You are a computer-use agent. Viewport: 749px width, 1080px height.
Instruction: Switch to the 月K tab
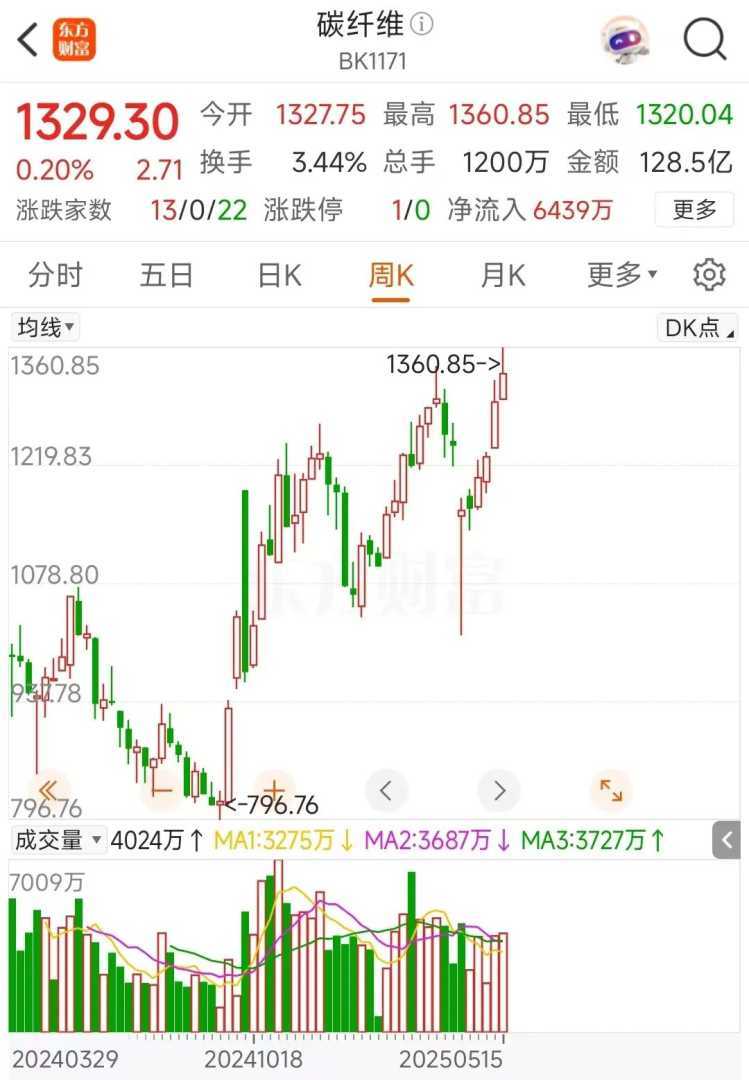pyautogui.click(x=503, y=275)
